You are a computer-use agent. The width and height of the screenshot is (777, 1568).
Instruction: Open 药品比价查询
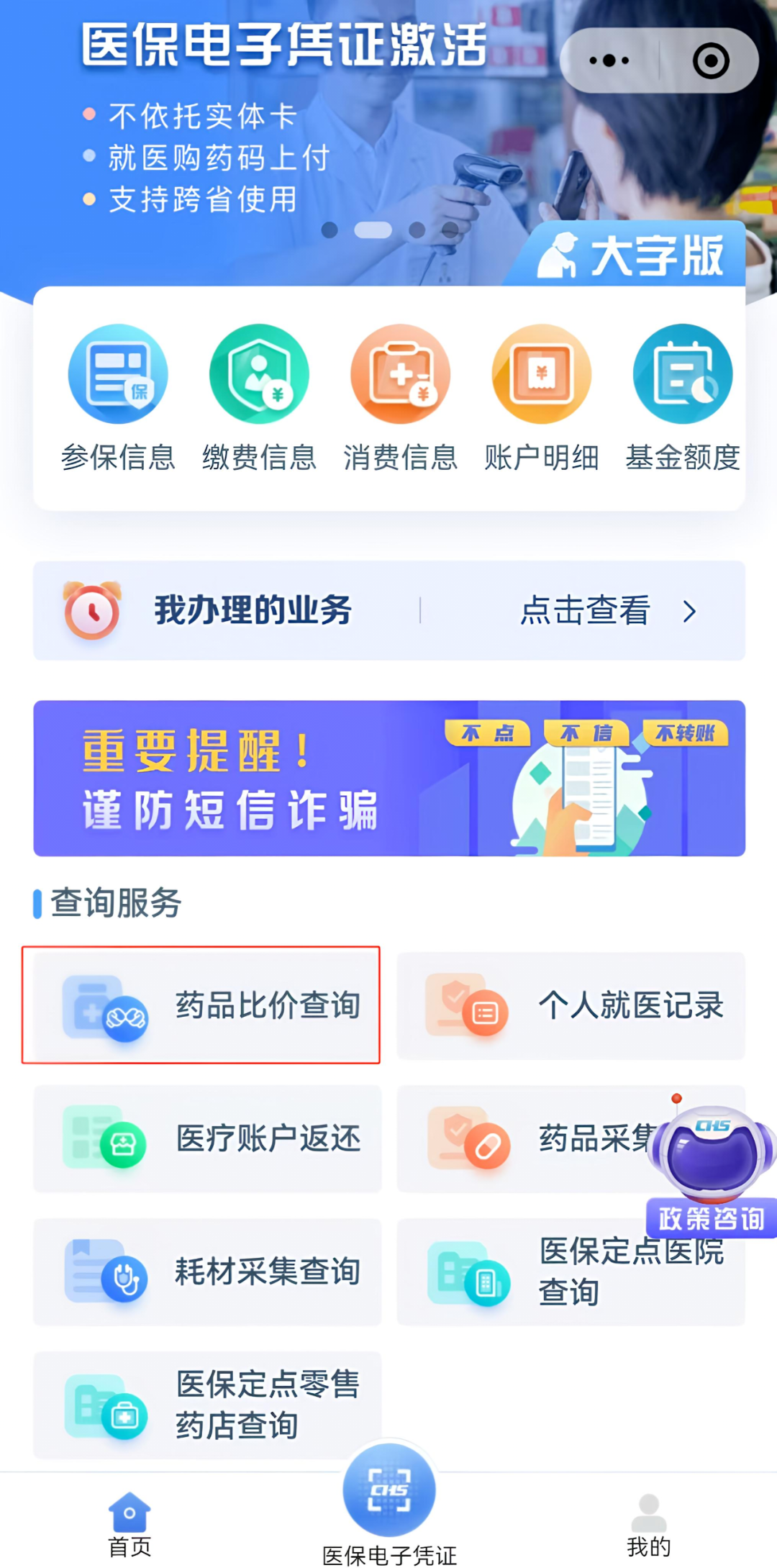pos(201,1005)
